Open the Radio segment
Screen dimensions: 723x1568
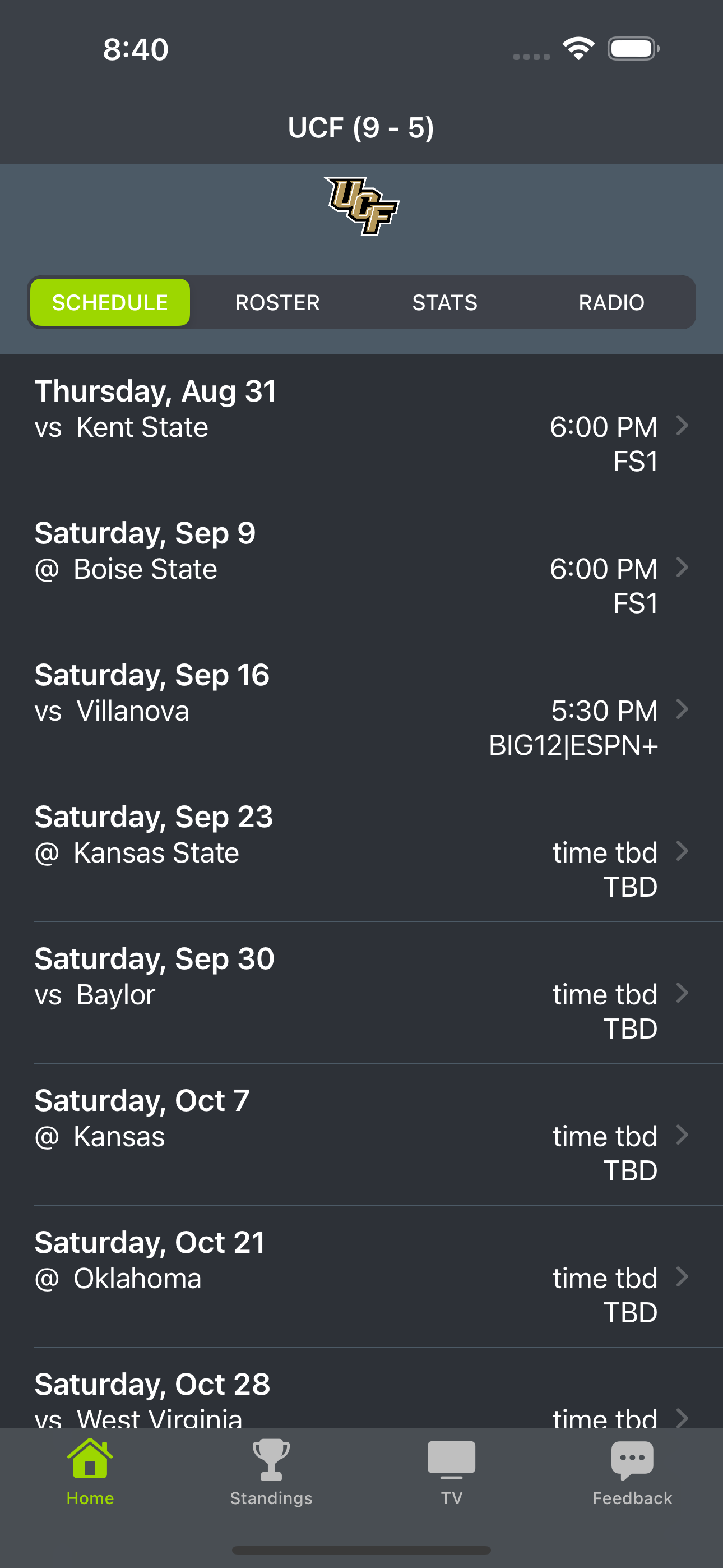tap(611, 302)
